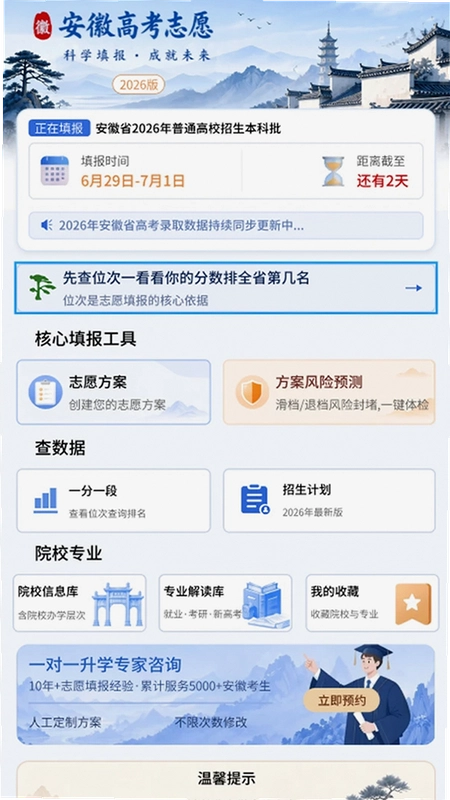Open 招生计划 2026 edition
Screen dimensions: 450x800
click(329, 501)
